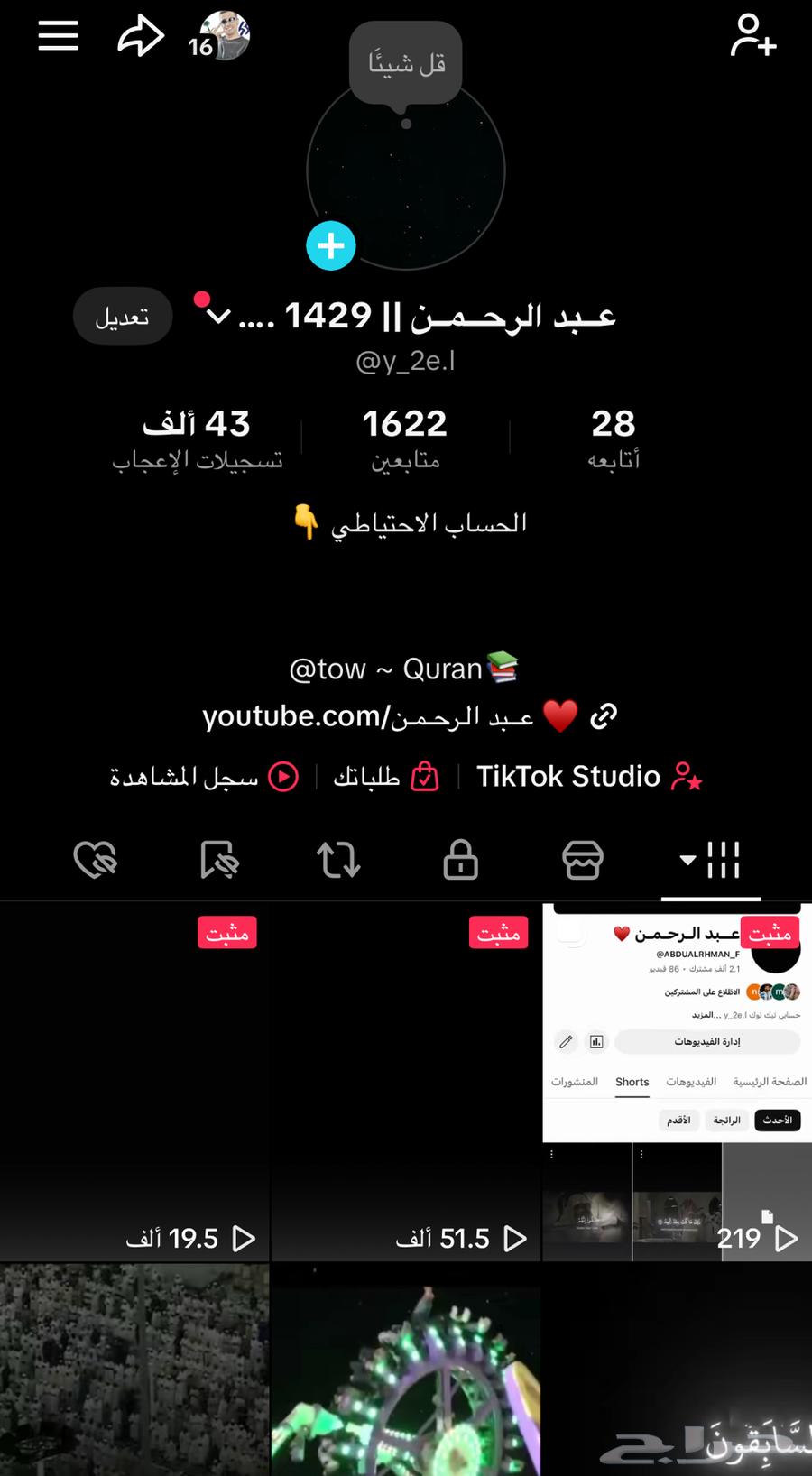The height and width of the screenshot is (1476, 812).
Task: Open the hamburger menu
Action: coord(58,36)
